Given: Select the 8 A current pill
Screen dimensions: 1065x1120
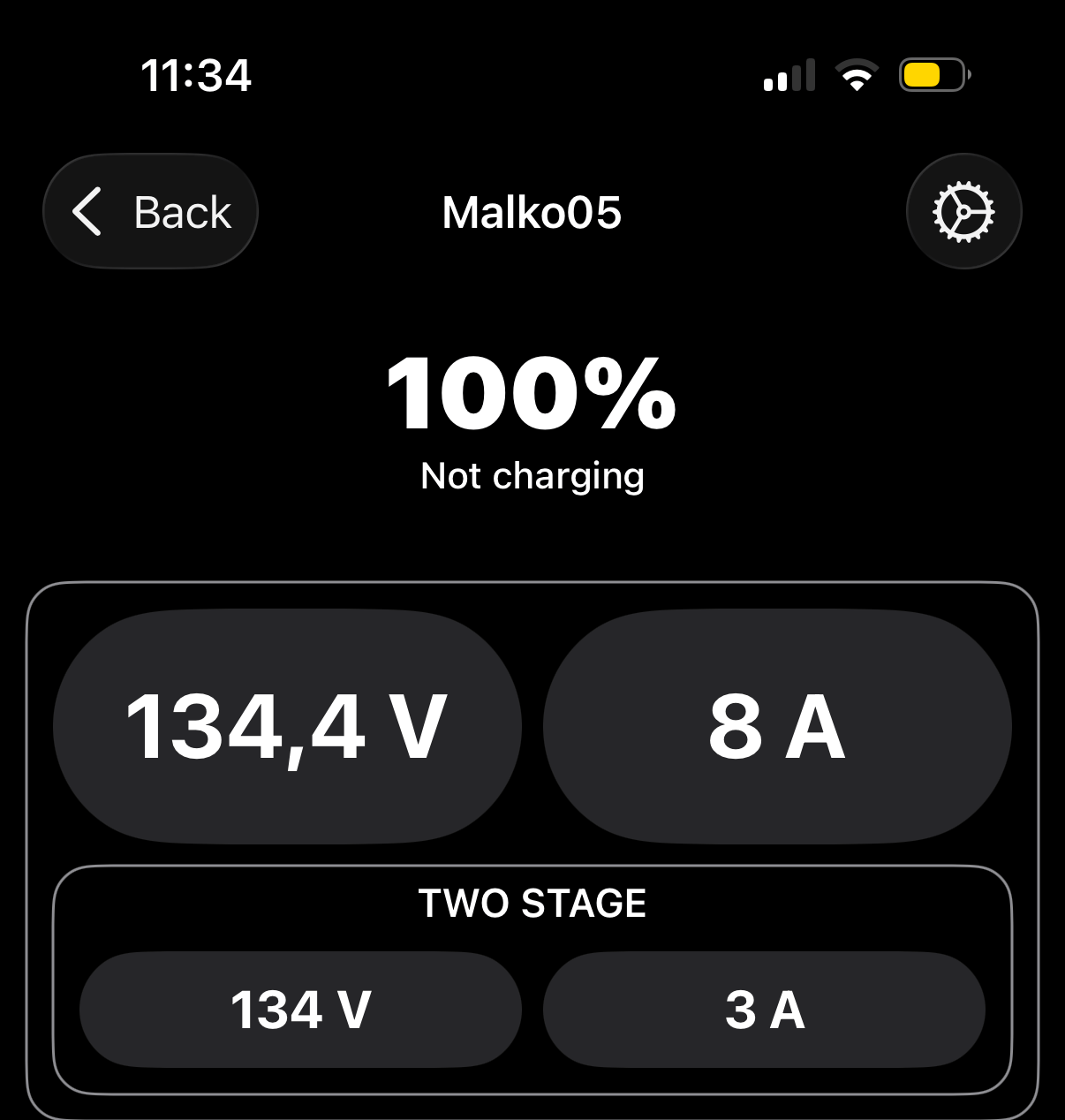Looking at the screenshot, I should click(x=777, y=727).
